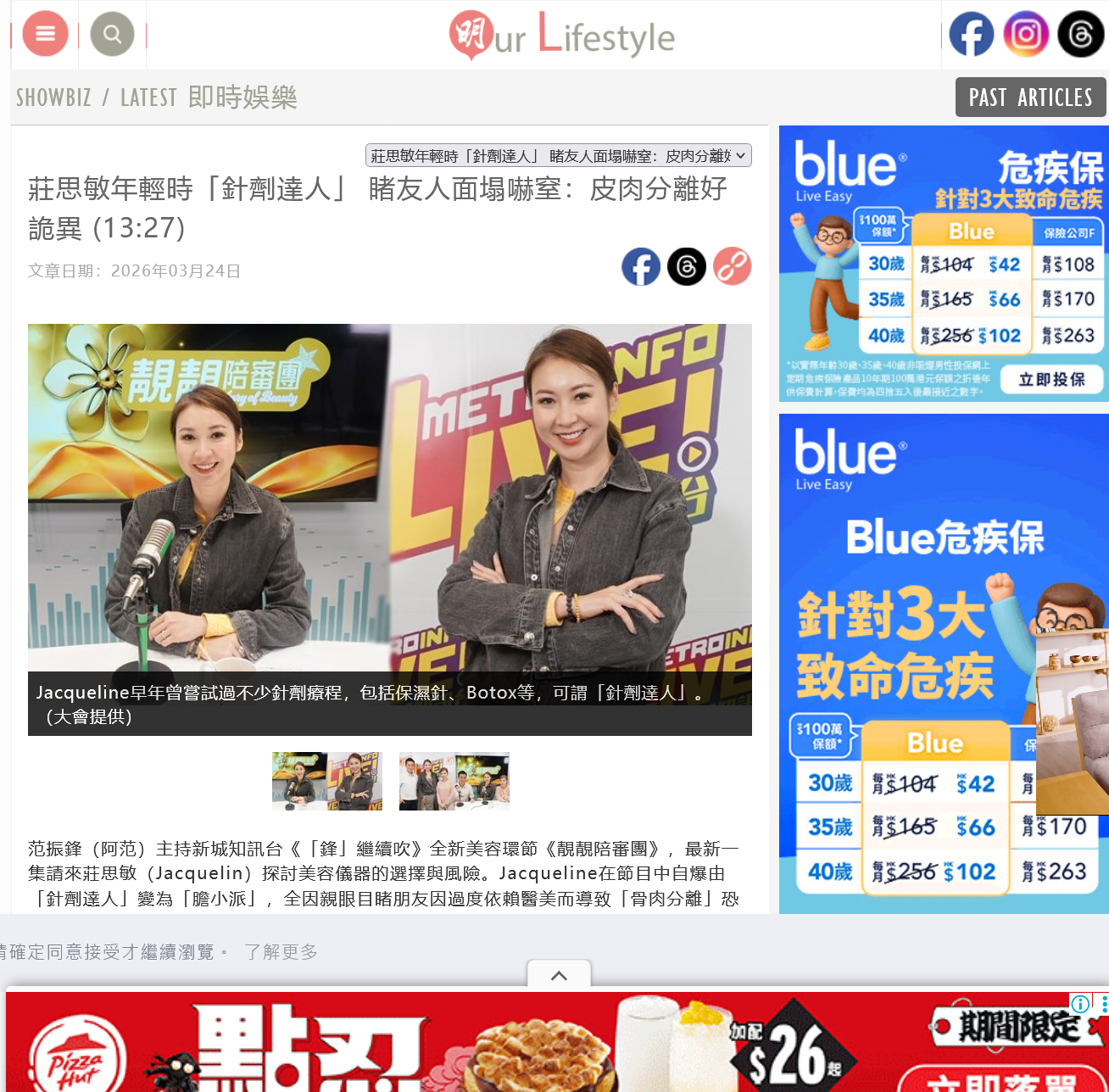
Task: Open the hamburger menu
Action: point(45,34)
